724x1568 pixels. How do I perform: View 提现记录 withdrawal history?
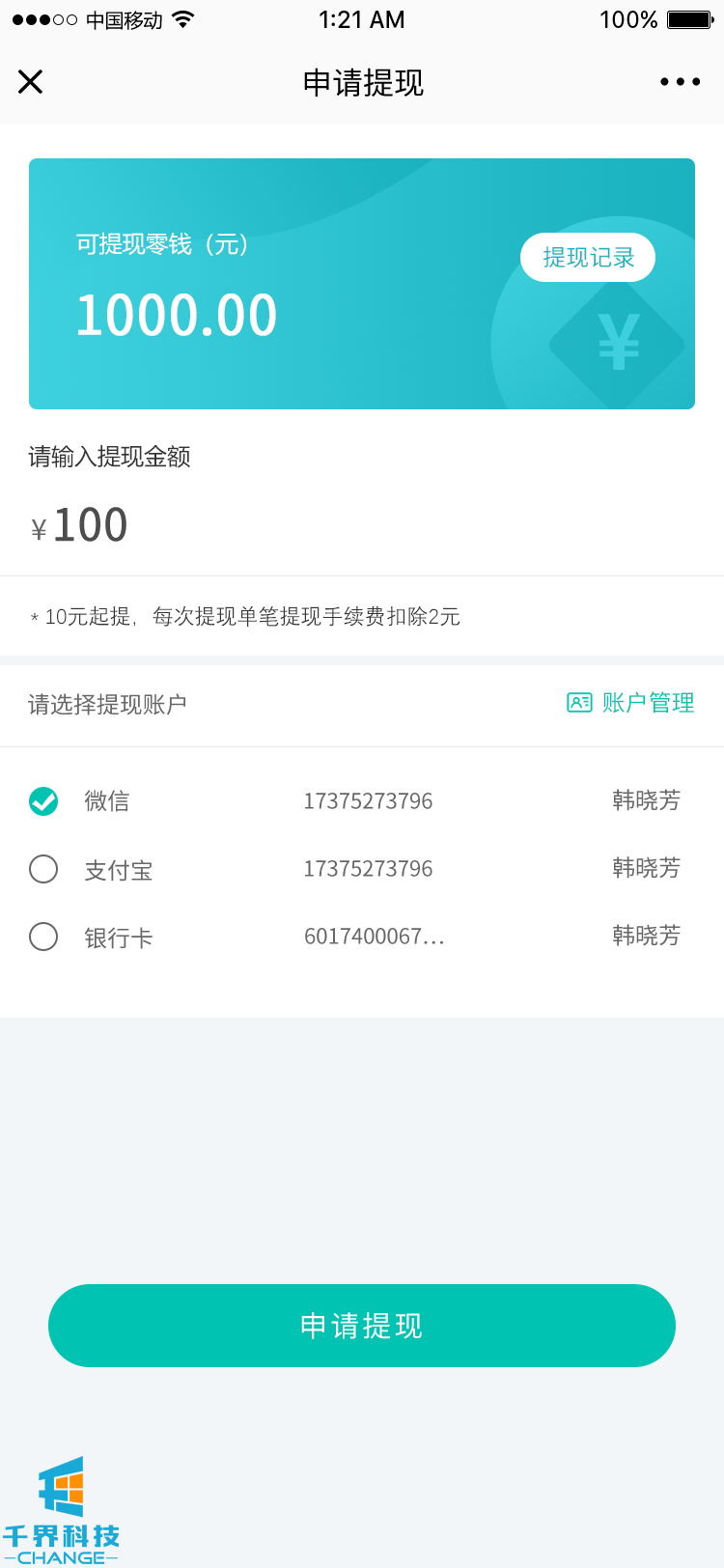click(x=588, y=258)
